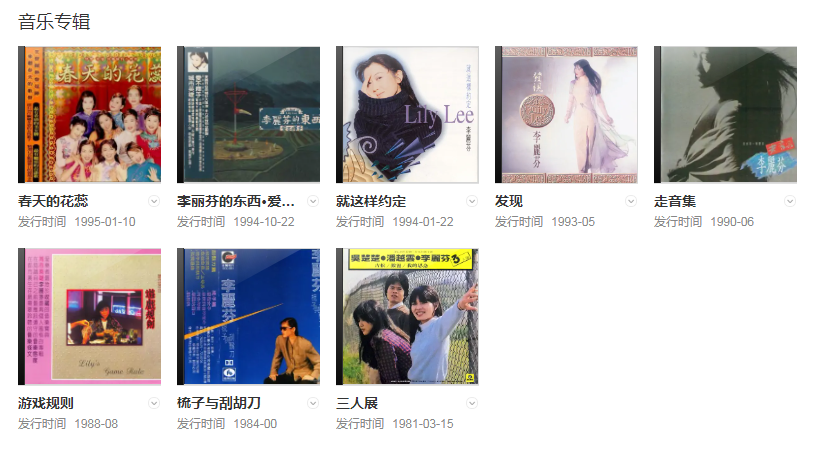Expand details arrow beside 游戏规则
This screenshot has height=451, width=819.
(x=154, y=403)
